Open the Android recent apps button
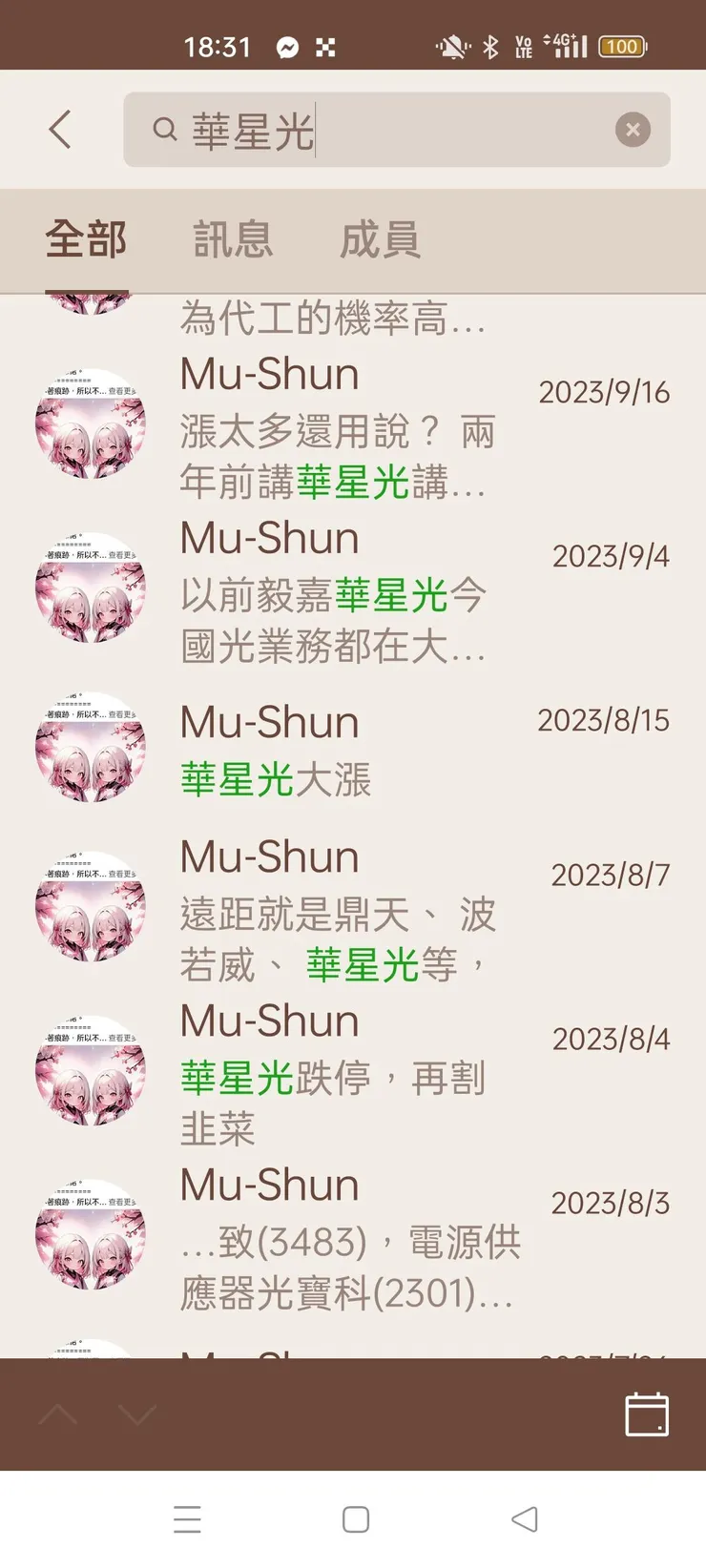706x1568 pixels. (188, 1518)
